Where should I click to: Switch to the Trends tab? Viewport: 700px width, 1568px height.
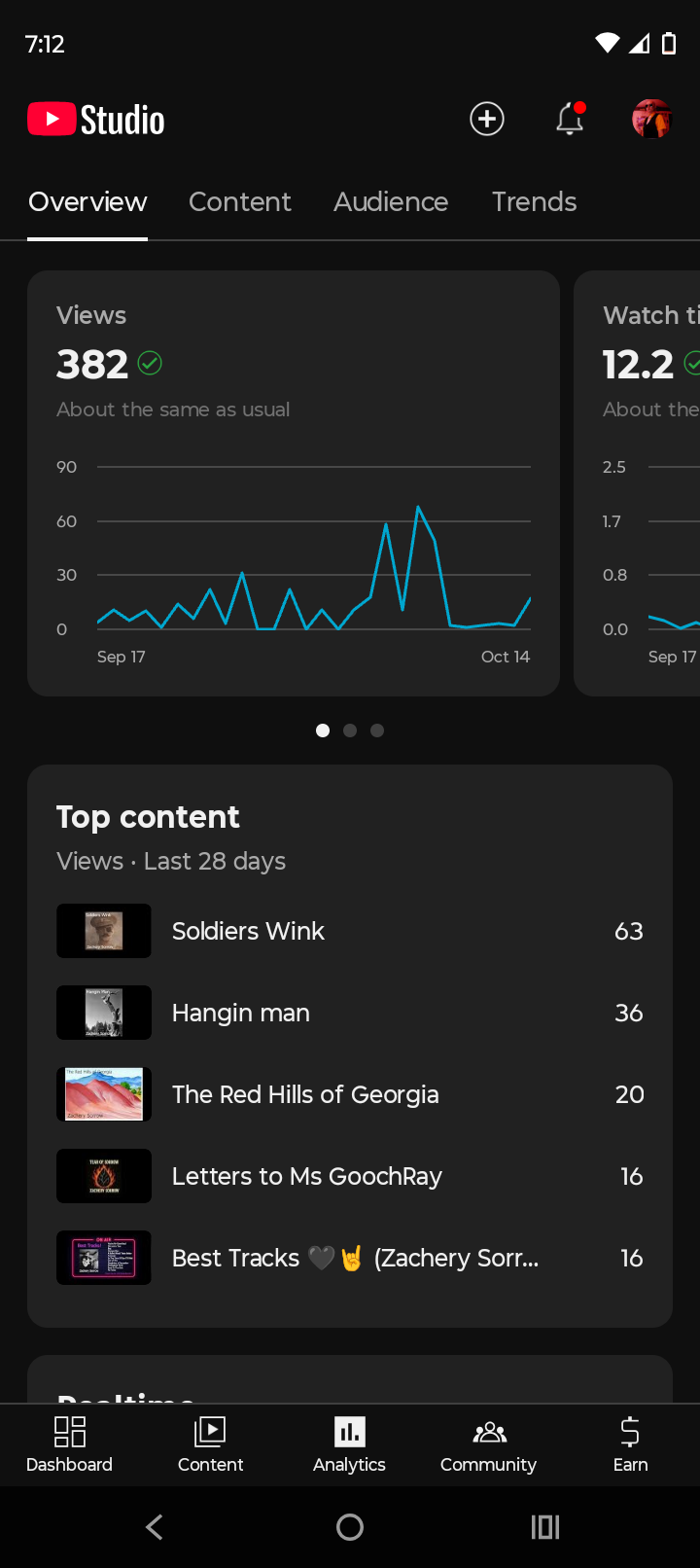pos(534,201)
